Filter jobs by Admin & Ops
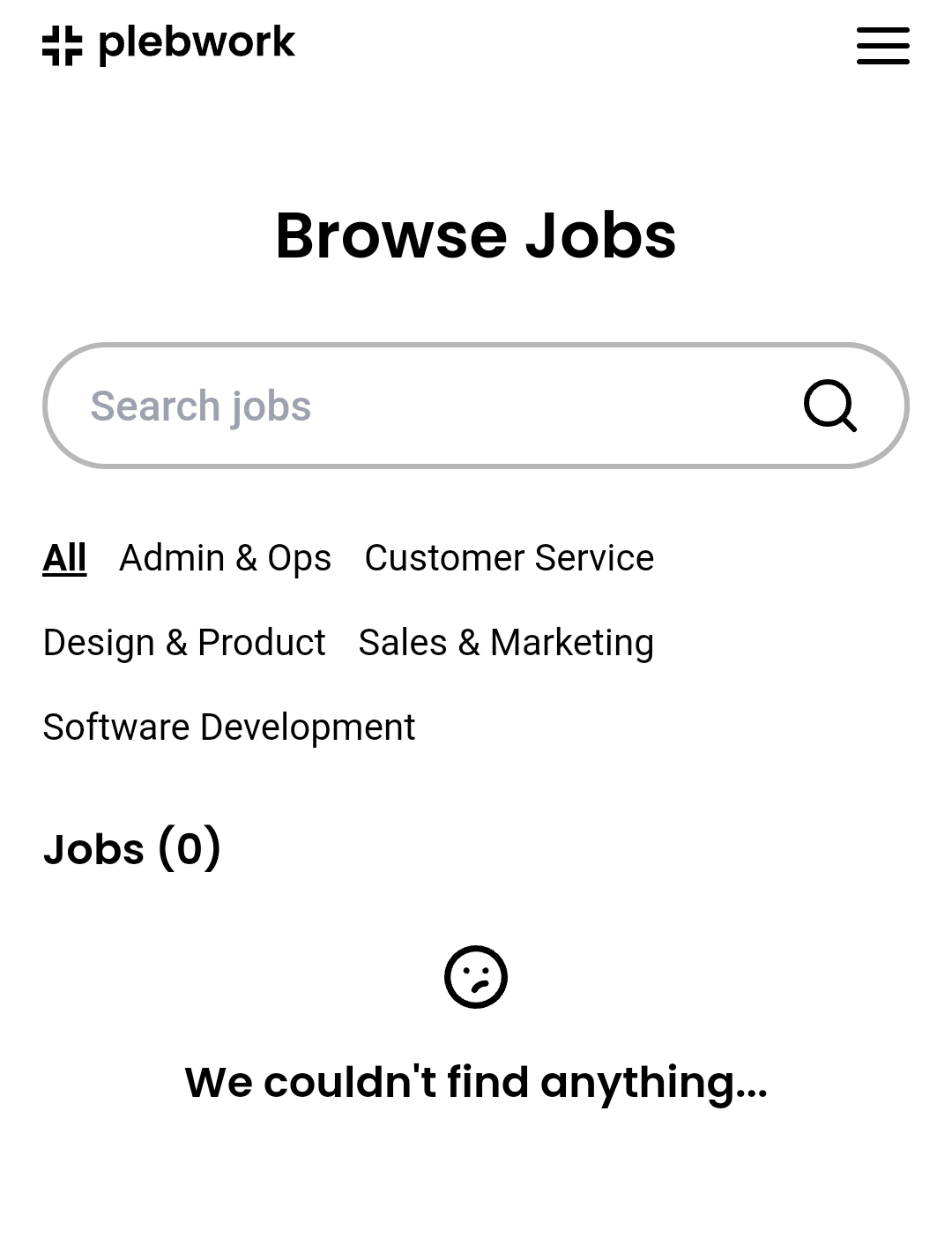 click(225, 558)
